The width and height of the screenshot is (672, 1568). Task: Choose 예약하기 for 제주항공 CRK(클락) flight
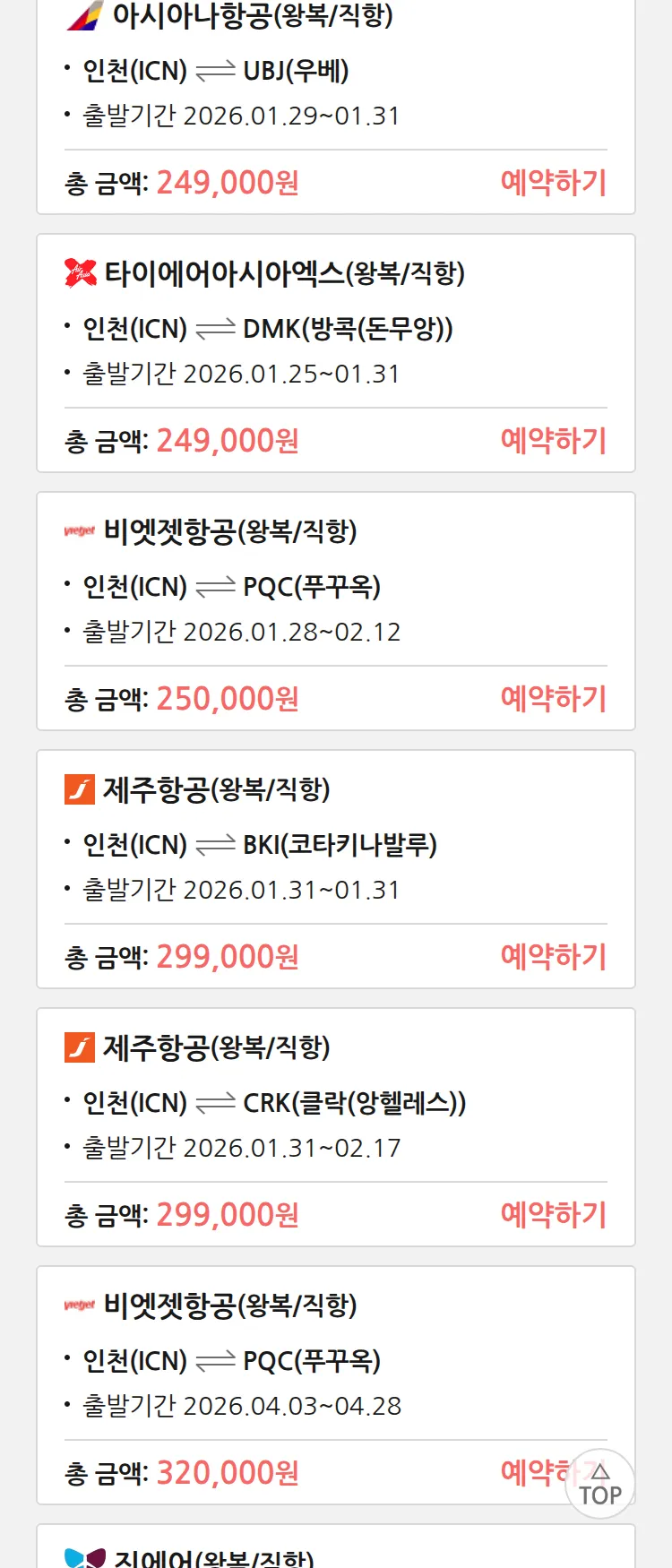(x=553, y=1215)
